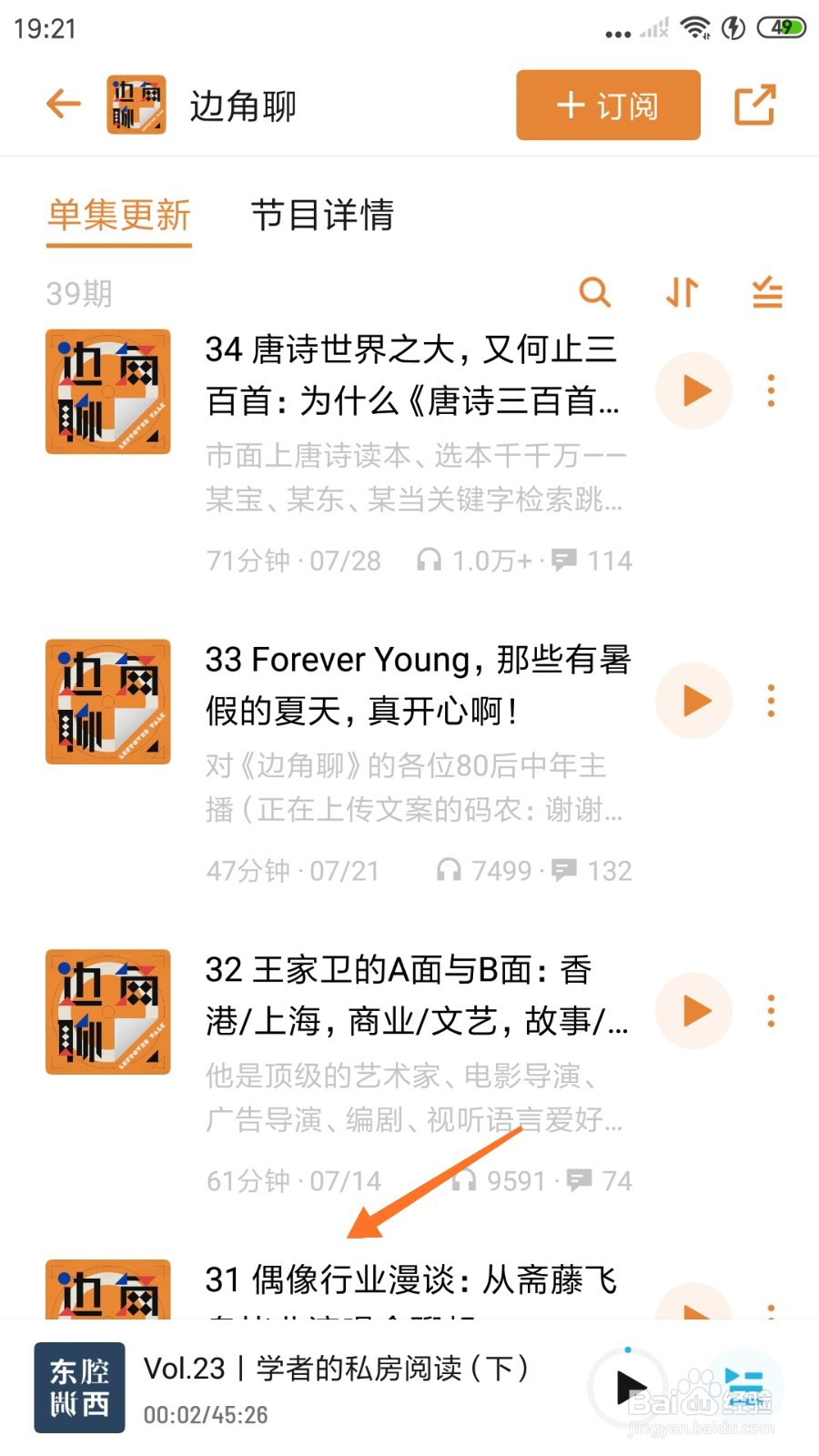
Task: Tap the search icon above the episode list
Action: tap(596, 293)
